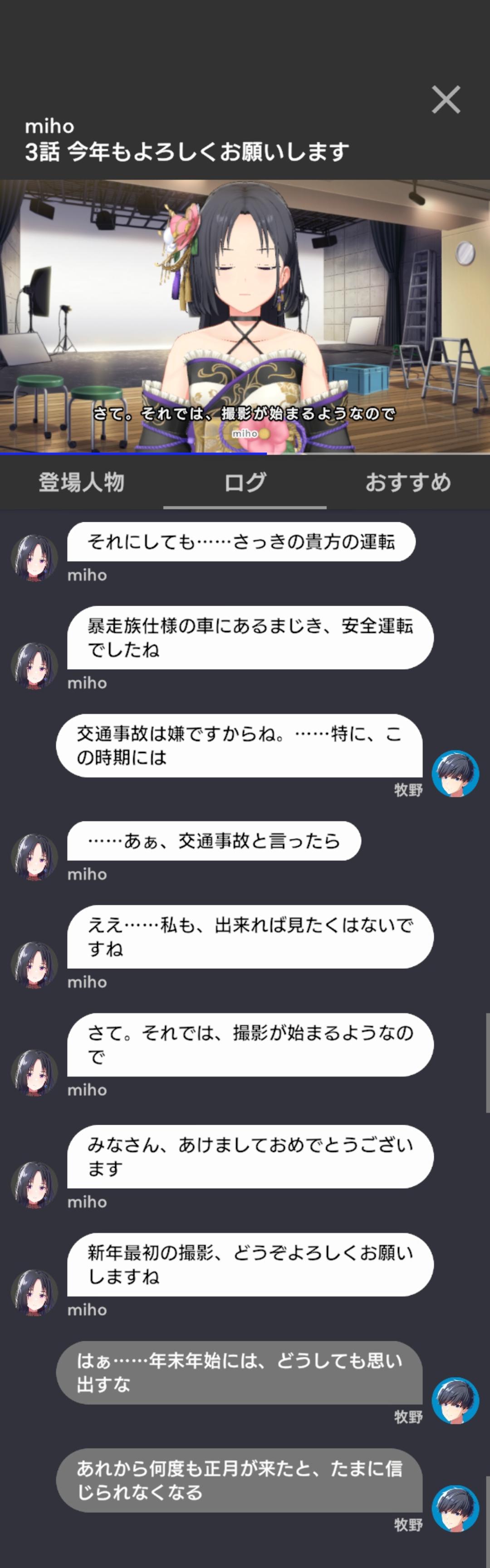Select log line 暴走族仕様の車にあるまじき
Screen dimensions: 490x1568
250,637
